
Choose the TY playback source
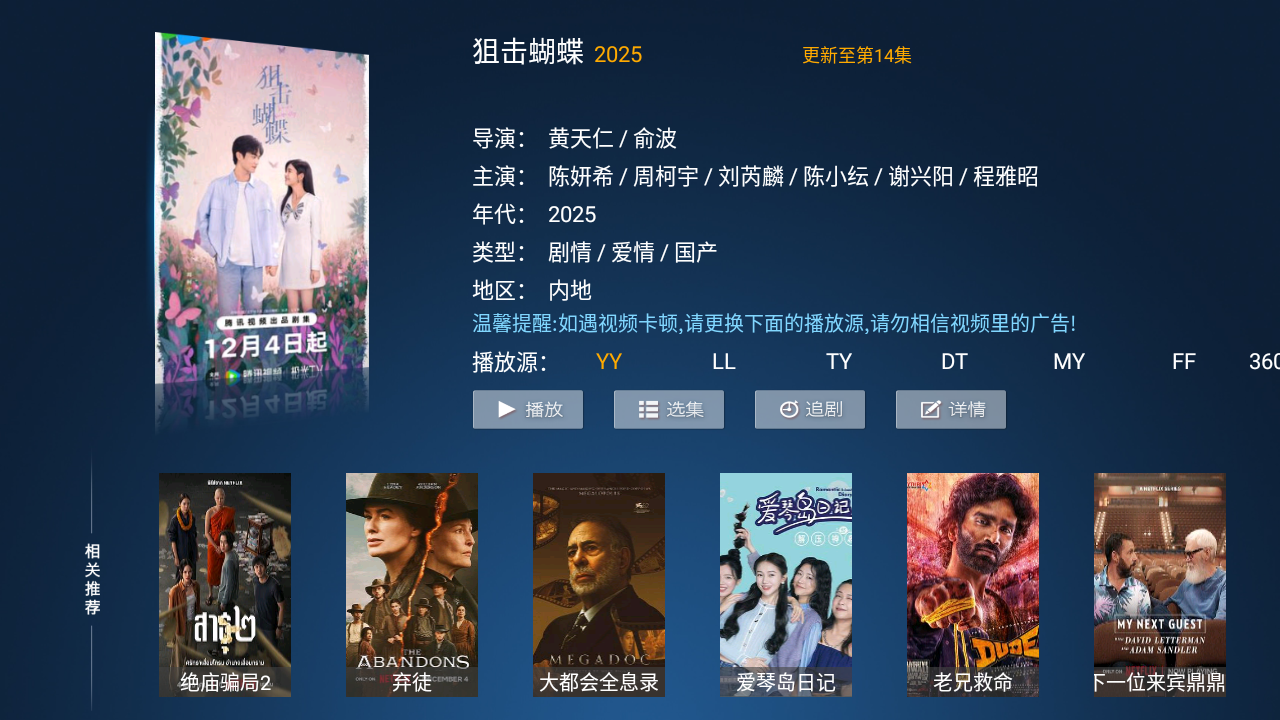839,362
